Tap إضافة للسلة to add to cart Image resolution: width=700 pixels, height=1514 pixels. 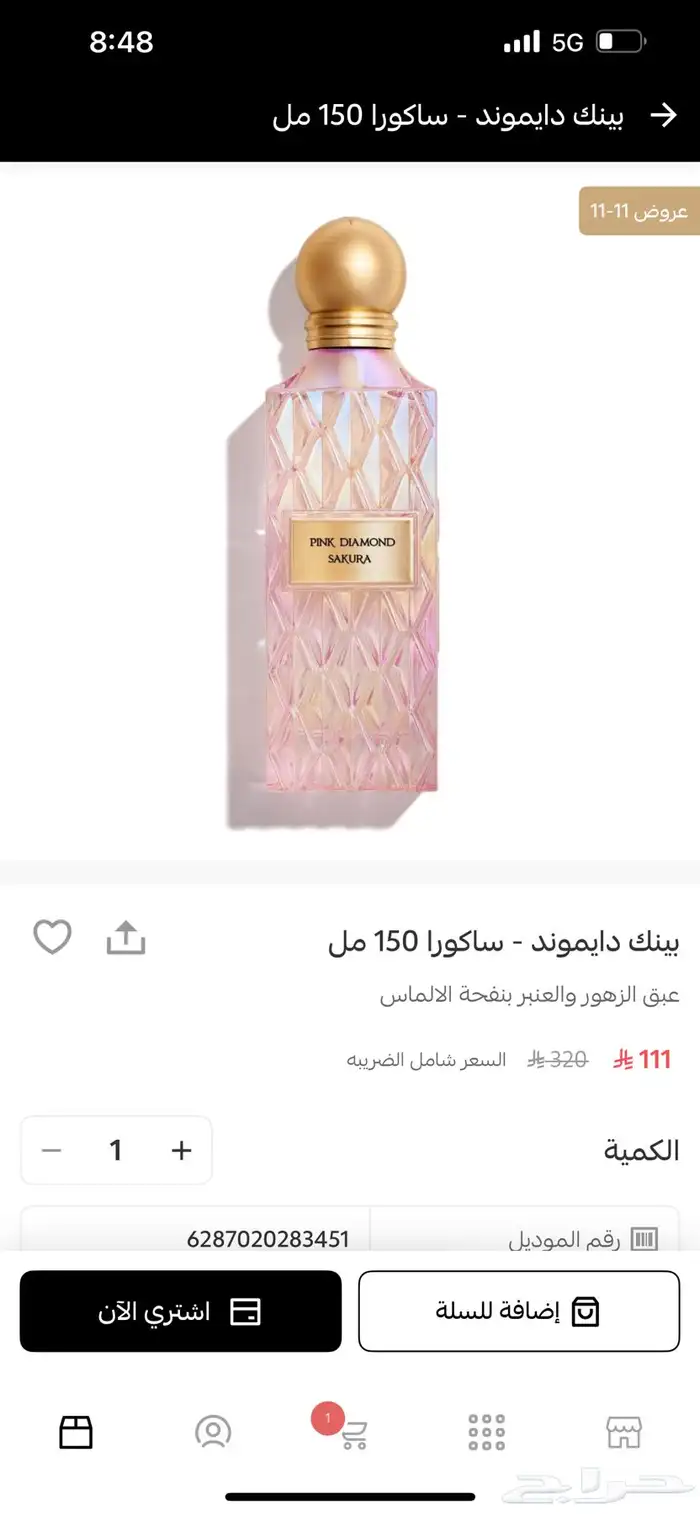(518, 1311)
